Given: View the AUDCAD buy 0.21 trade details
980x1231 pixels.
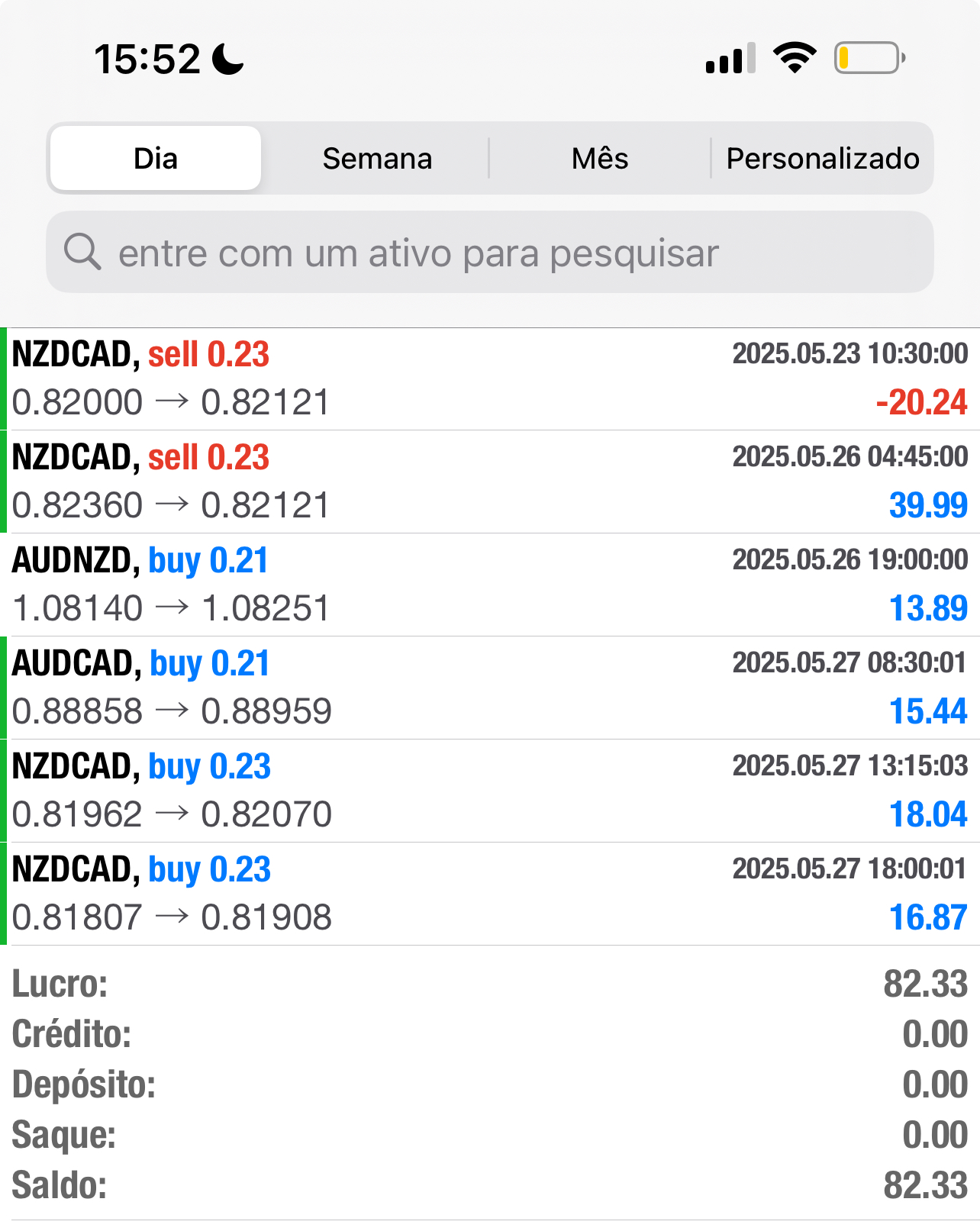Looking at the screenshot, I should (490, 688).
